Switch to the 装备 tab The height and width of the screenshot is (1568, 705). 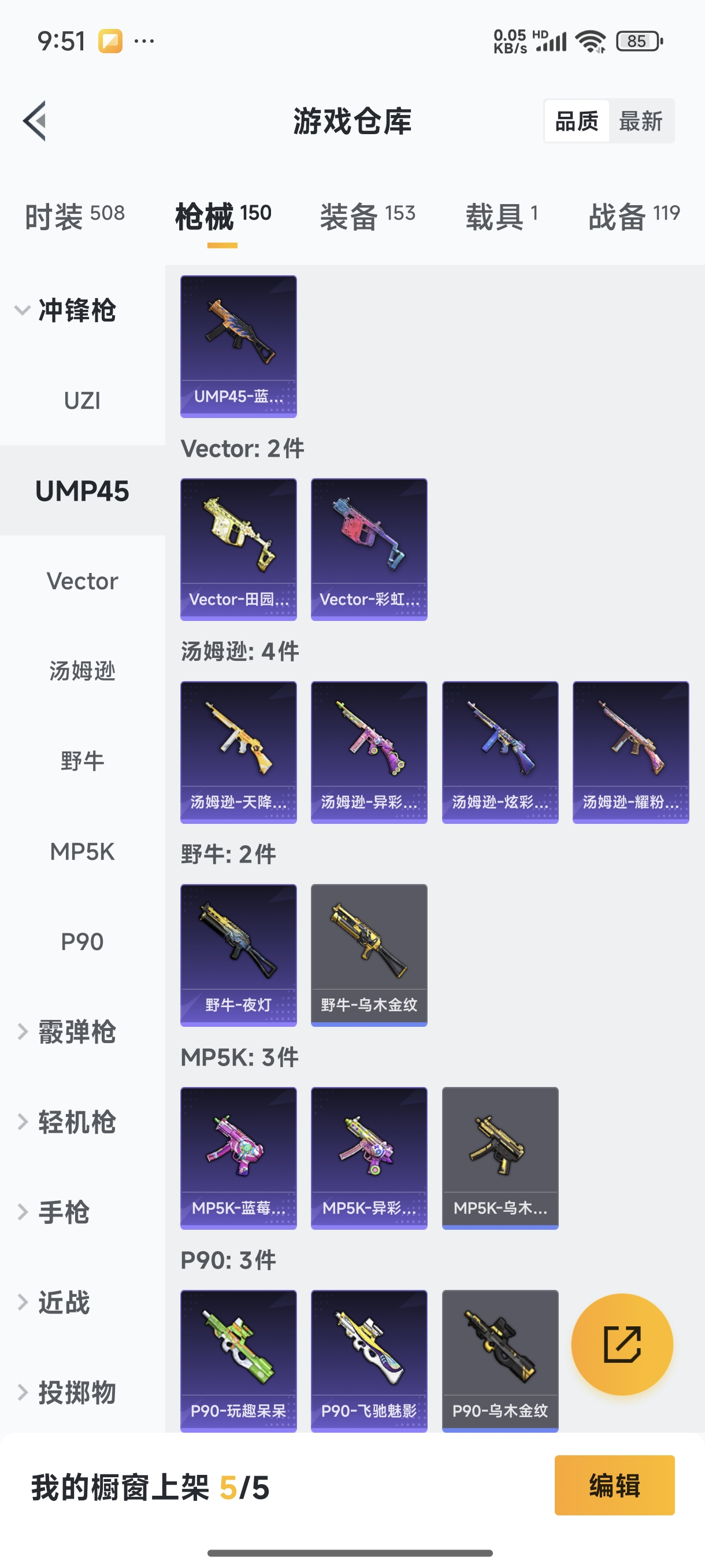368,216
